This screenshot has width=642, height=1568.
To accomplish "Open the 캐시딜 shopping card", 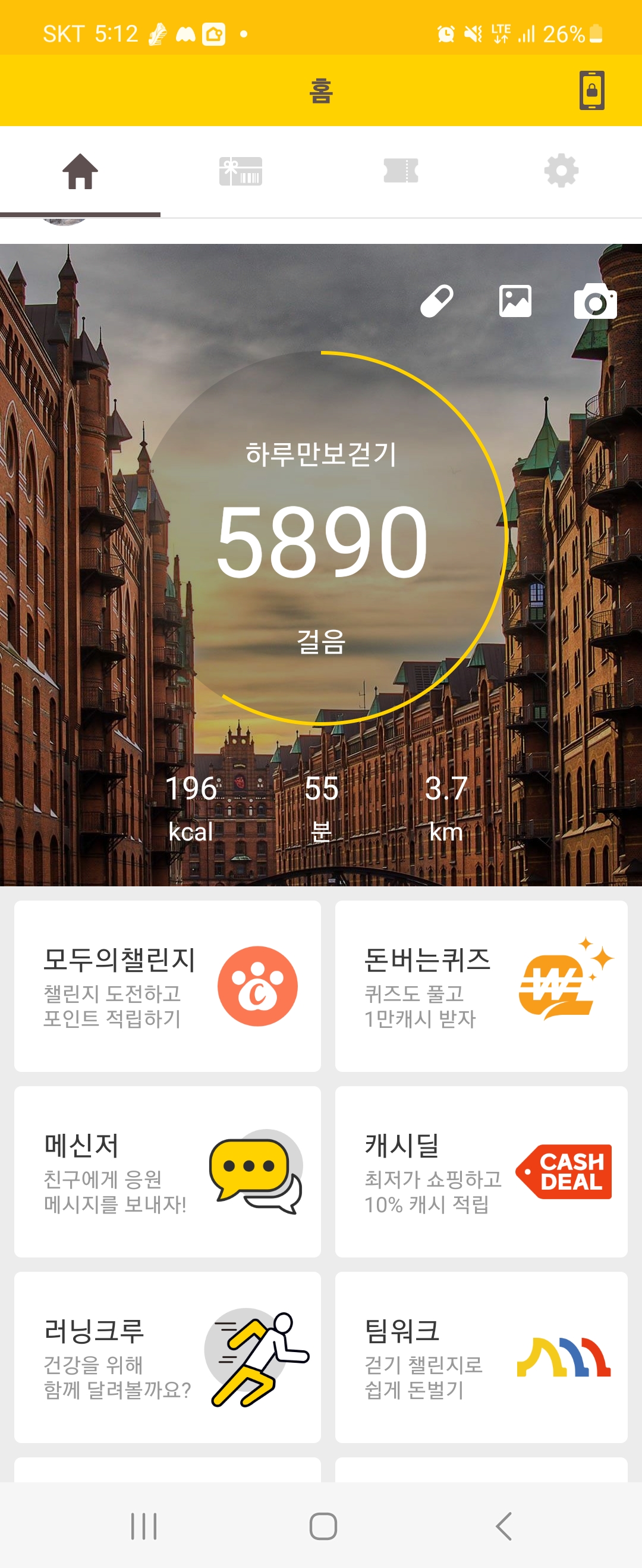I will tap(481, 1171).
